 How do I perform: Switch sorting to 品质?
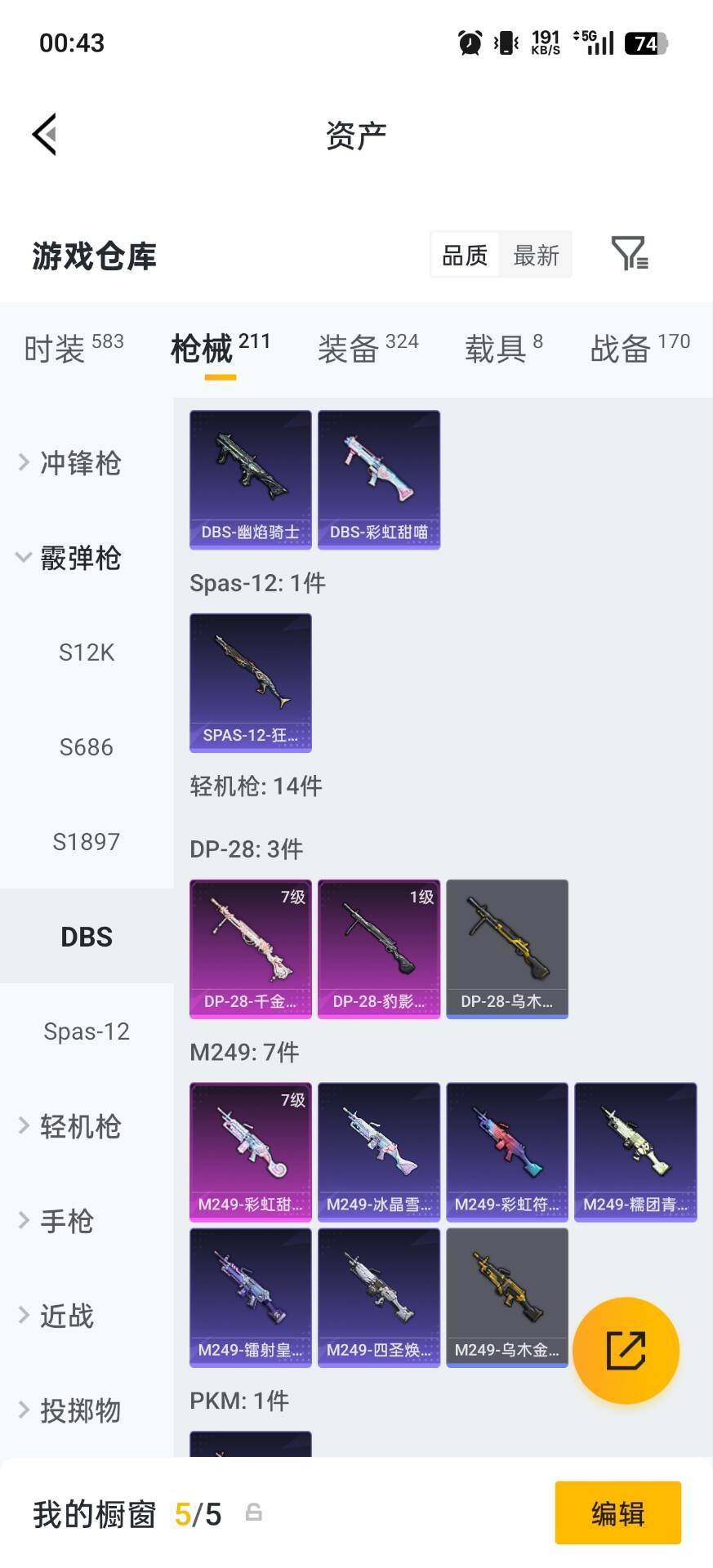(x=463, y=255)
